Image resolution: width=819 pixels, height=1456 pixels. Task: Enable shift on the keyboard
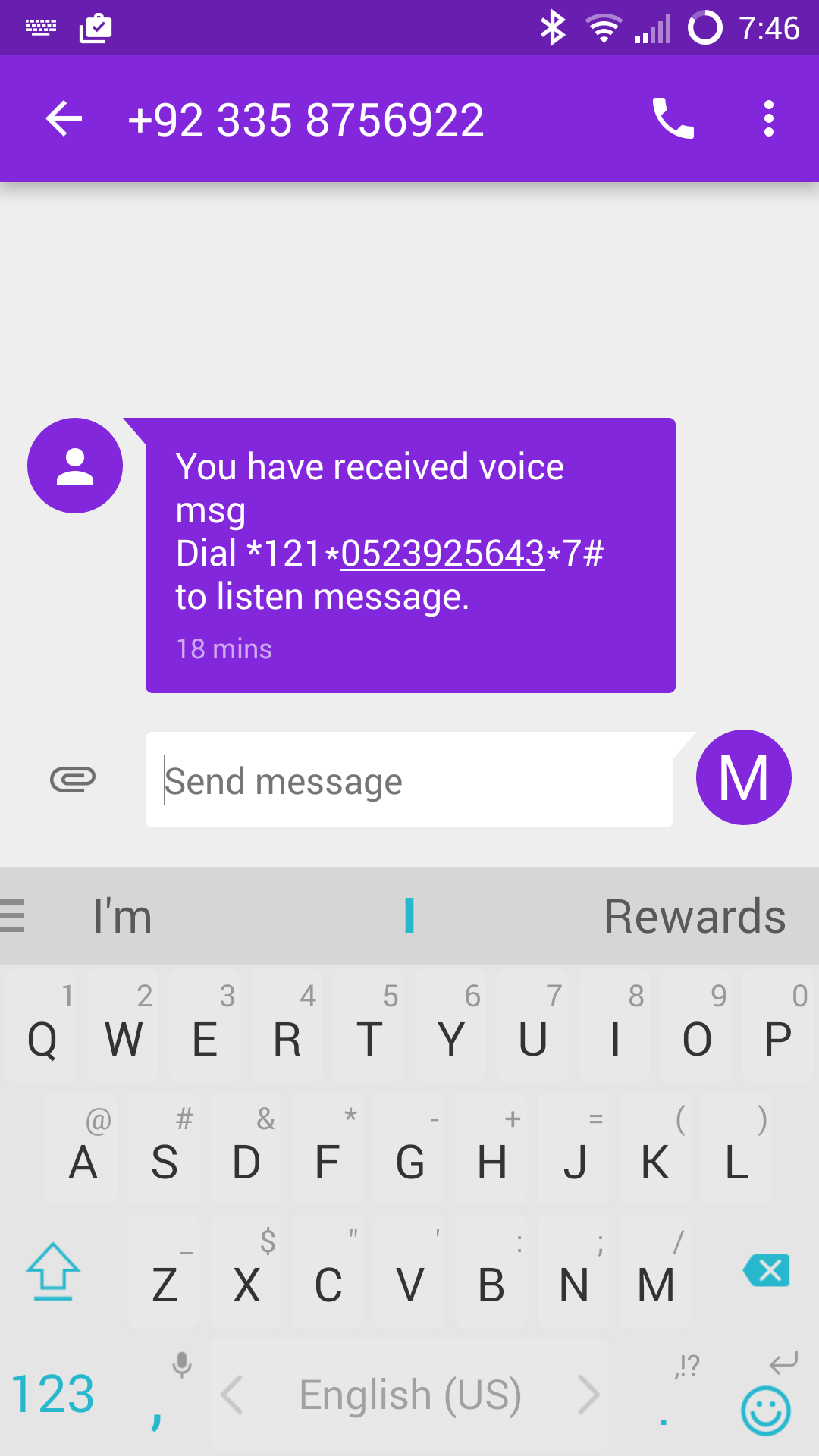[53, 1272]
